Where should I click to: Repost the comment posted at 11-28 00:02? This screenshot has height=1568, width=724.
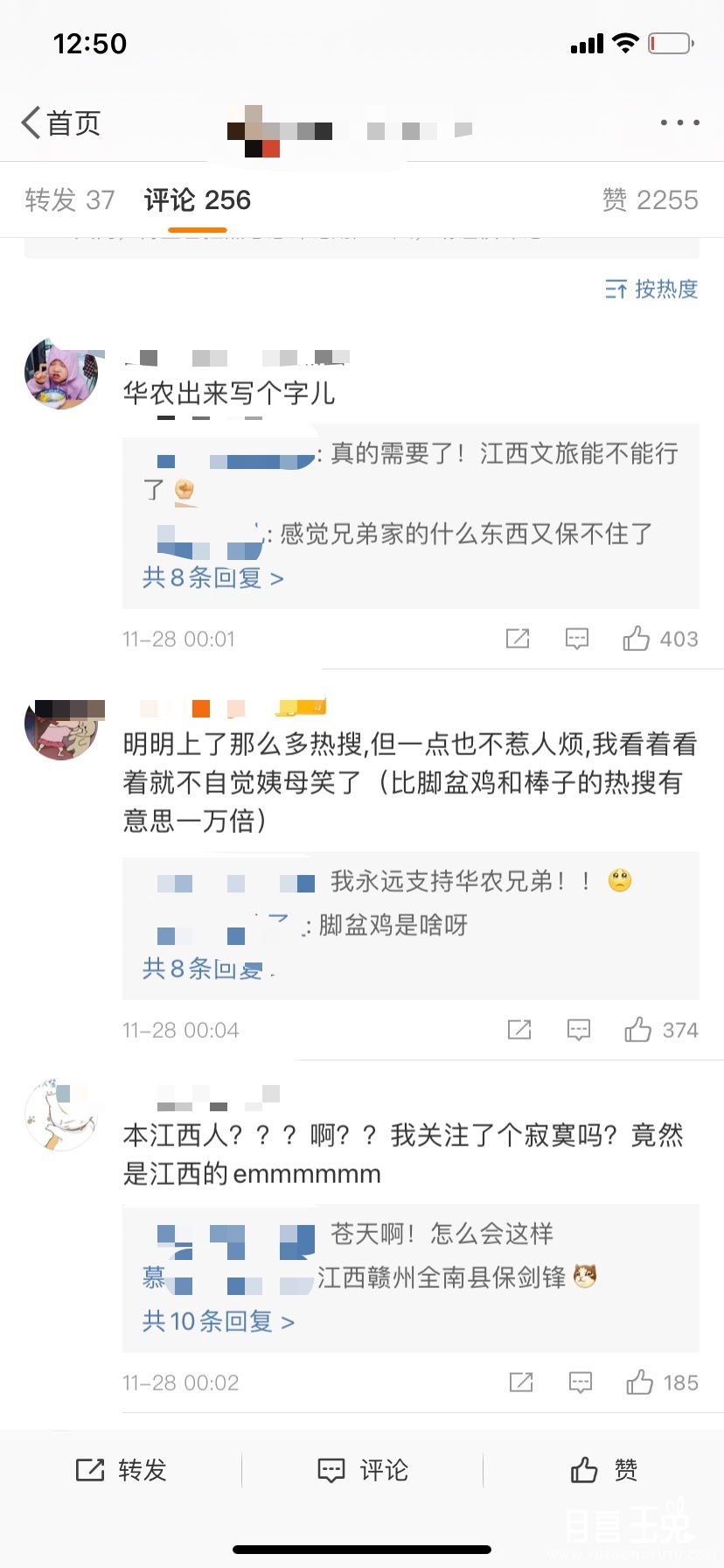click(x=521, y=1382)
